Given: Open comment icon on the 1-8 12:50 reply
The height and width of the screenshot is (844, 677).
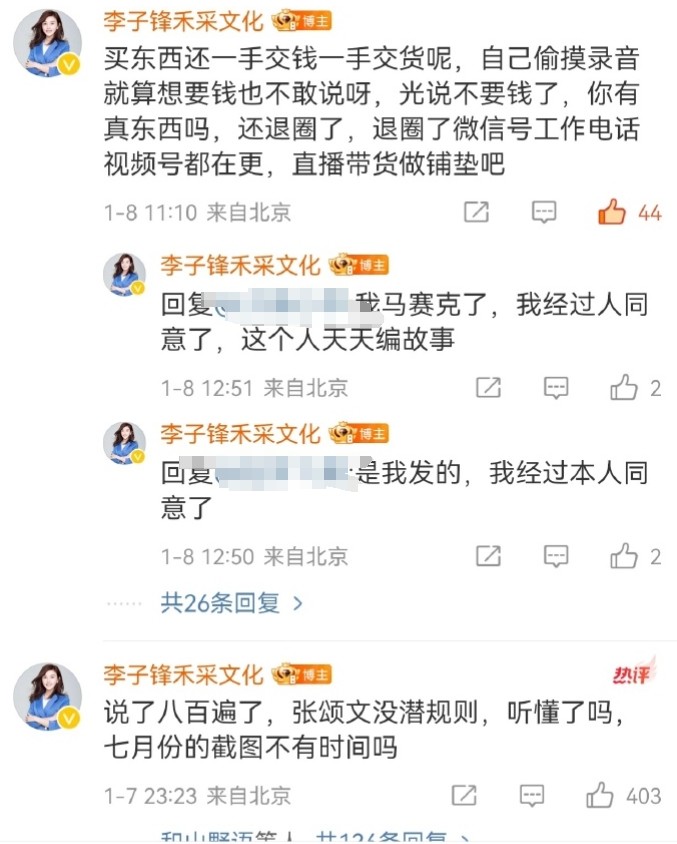Looking at the screenshot, I should 556,556.
